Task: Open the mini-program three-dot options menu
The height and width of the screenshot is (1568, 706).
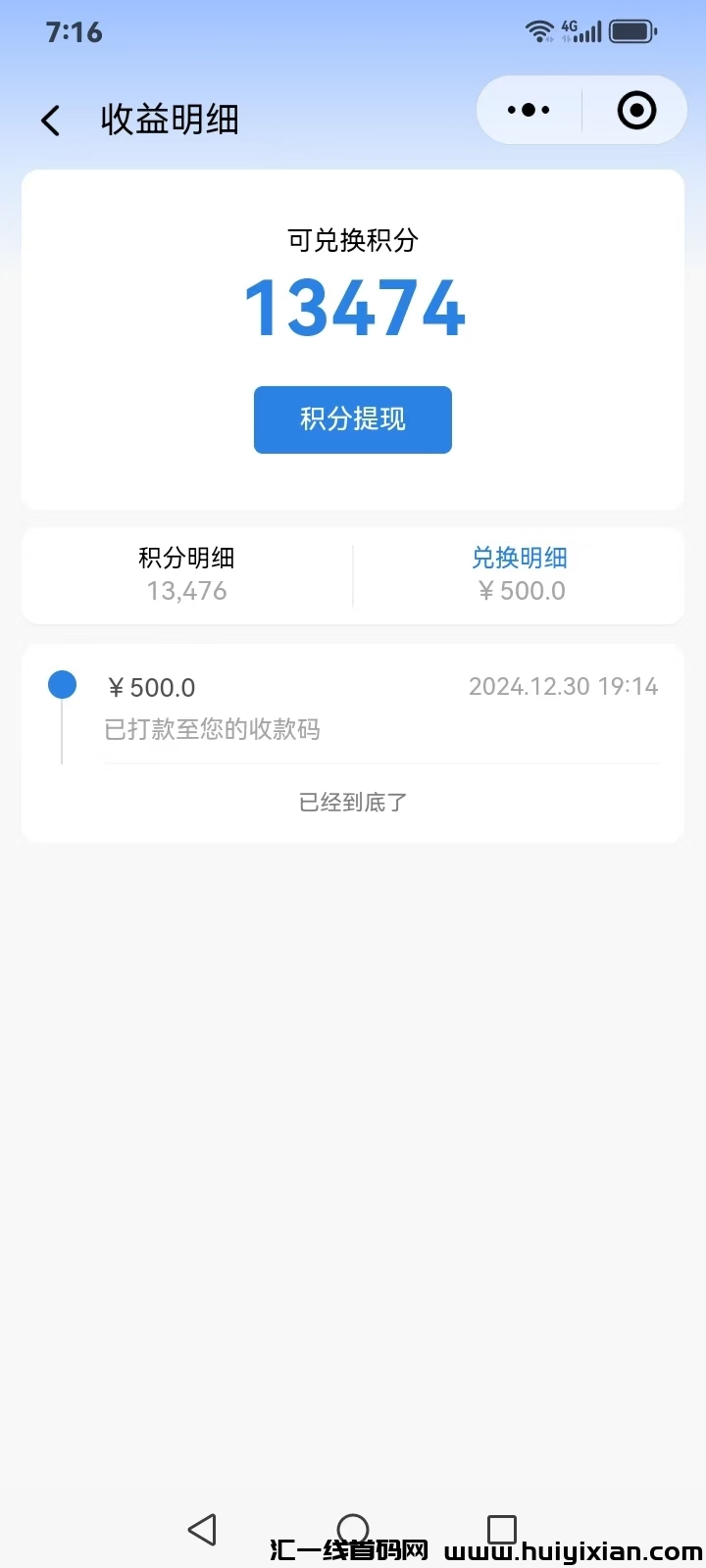Action: tap(527, 110)
